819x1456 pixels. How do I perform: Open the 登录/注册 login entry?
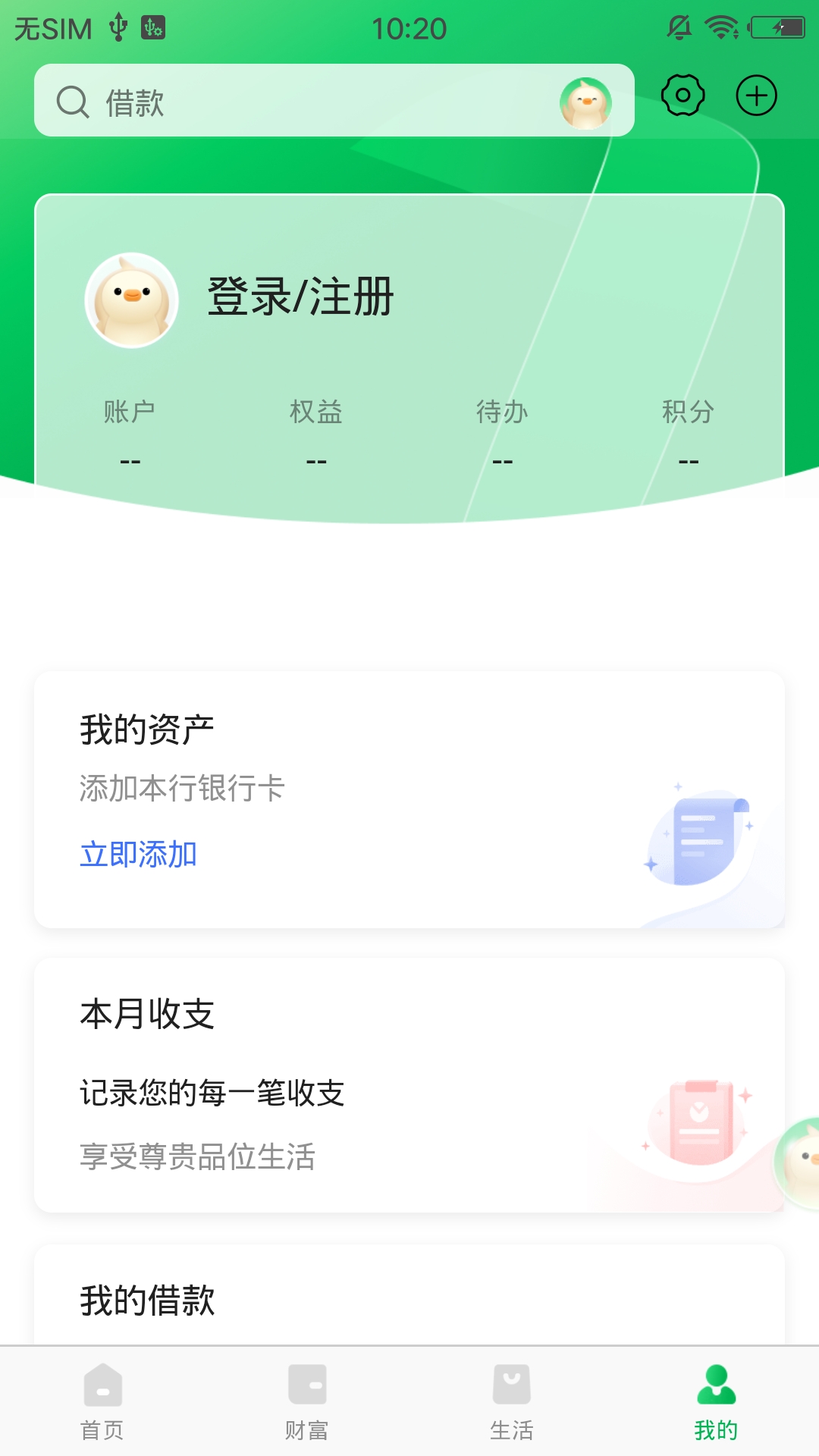tap(300, 298)
